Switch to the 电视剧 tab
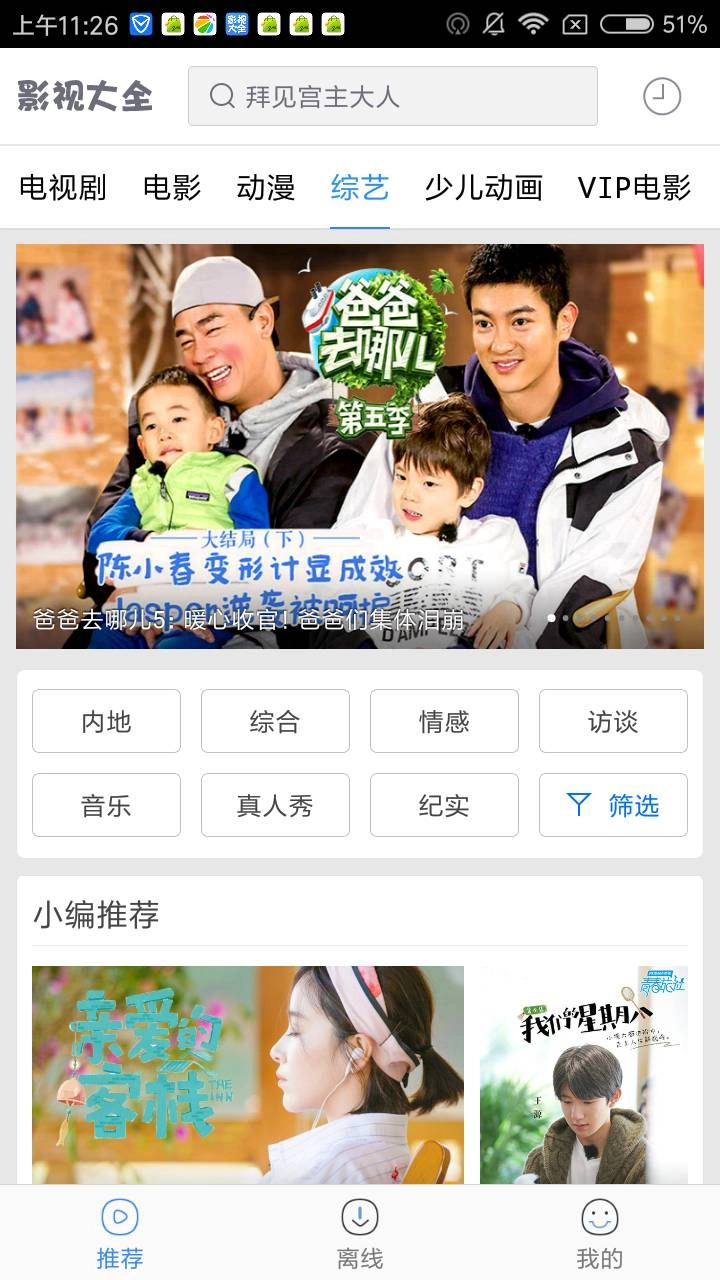Screen dimensions: 720x1280 tap(63, 187)
